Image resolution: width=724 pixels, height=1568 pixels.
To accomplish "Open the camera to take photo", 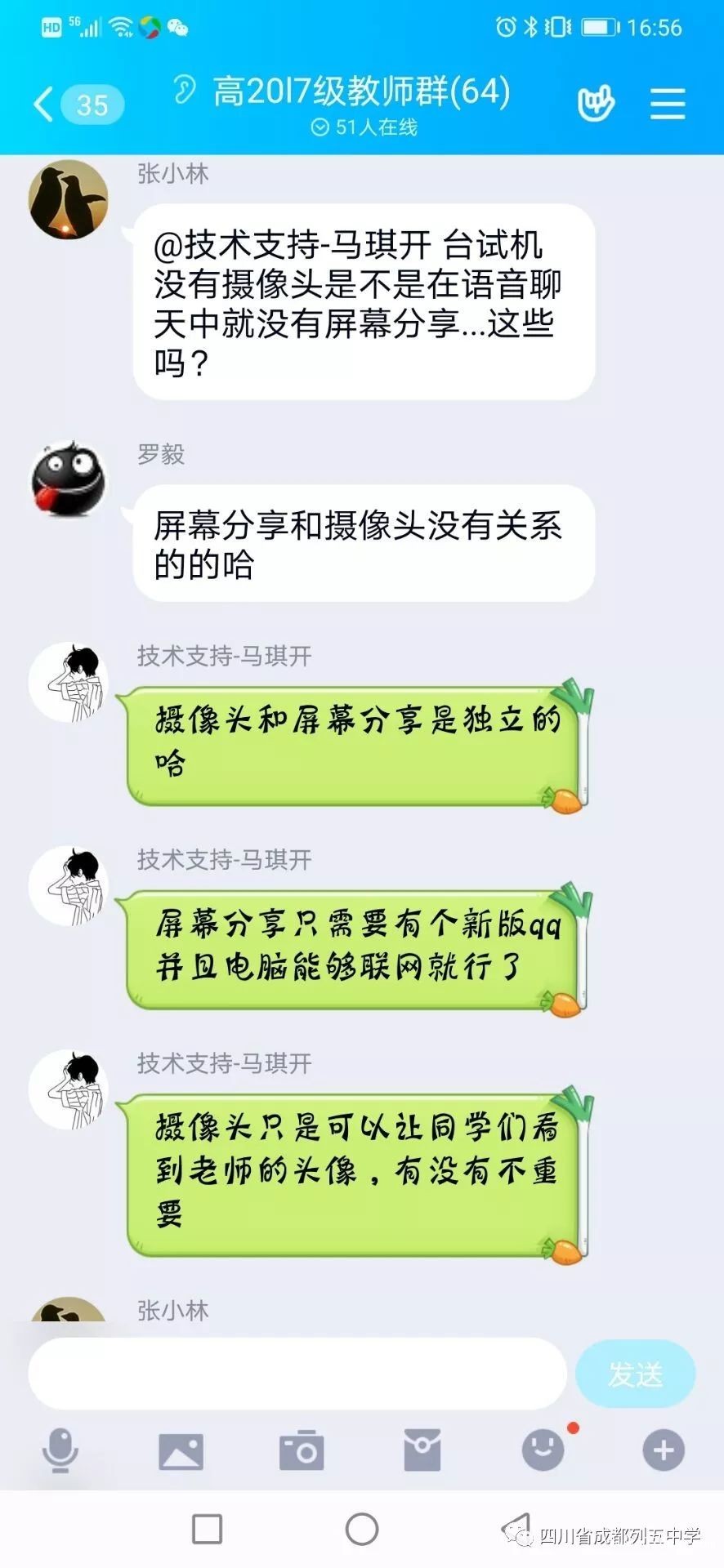I will 302,1450.
